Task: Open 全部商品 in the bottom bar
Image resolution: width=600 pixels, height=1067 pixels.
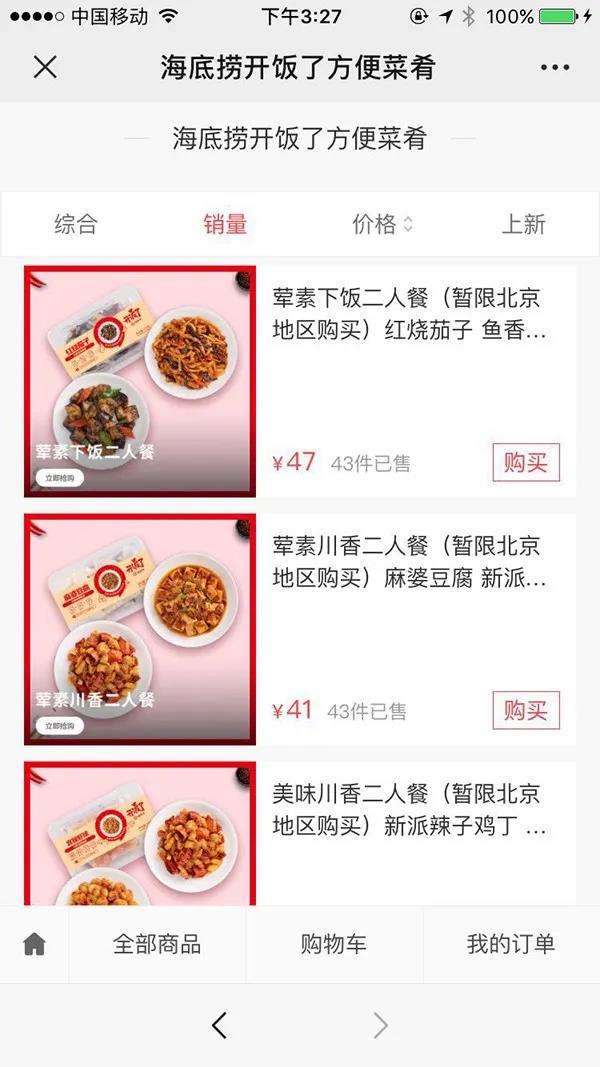Action: pyautogui.click(x=157, y=944)
